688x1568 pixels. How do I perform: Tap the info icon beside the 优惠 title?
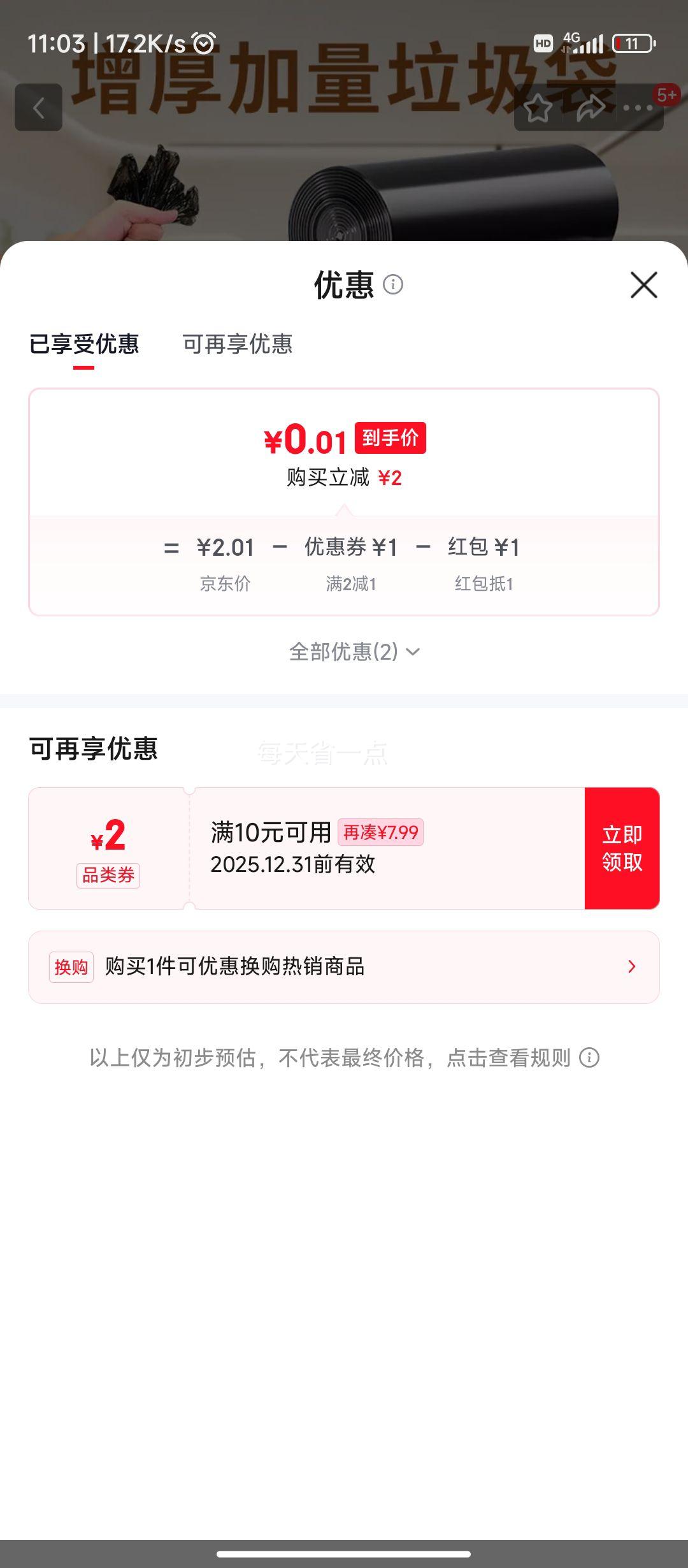(x=393, y=286)
